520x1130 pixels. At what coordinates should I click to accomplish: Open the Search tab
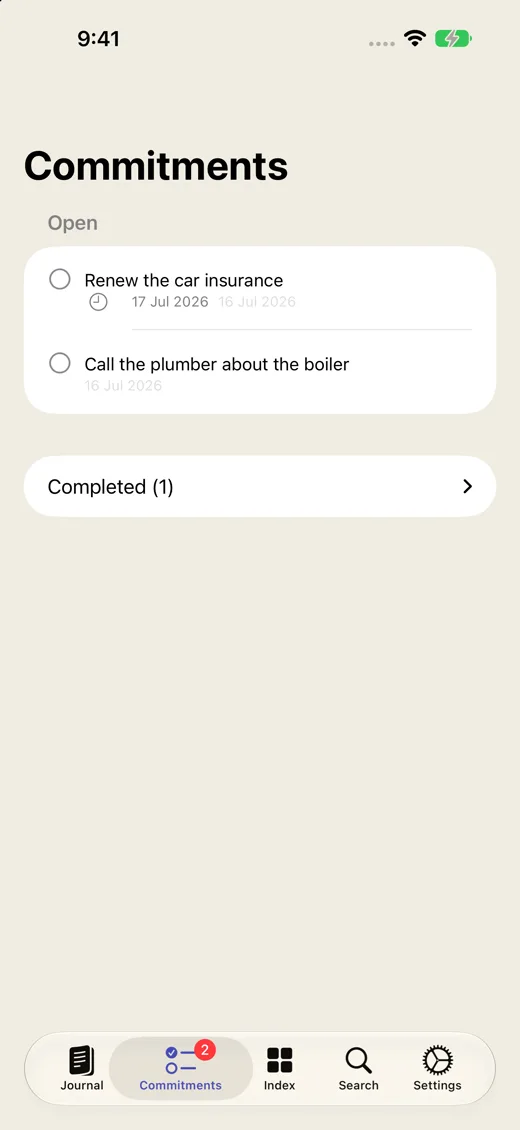358,1069
